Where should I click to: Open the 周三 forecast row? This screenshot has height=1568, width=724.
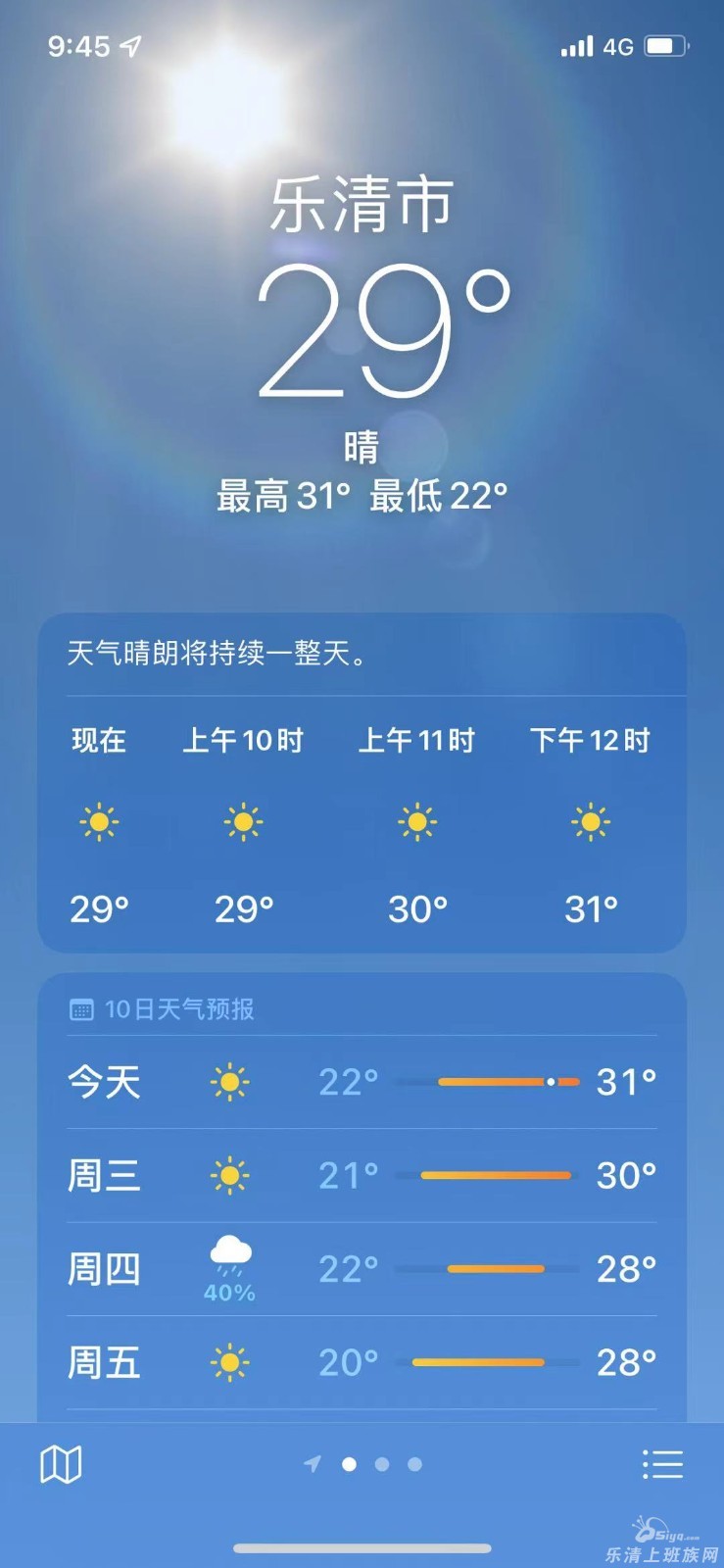point(362,1175)
